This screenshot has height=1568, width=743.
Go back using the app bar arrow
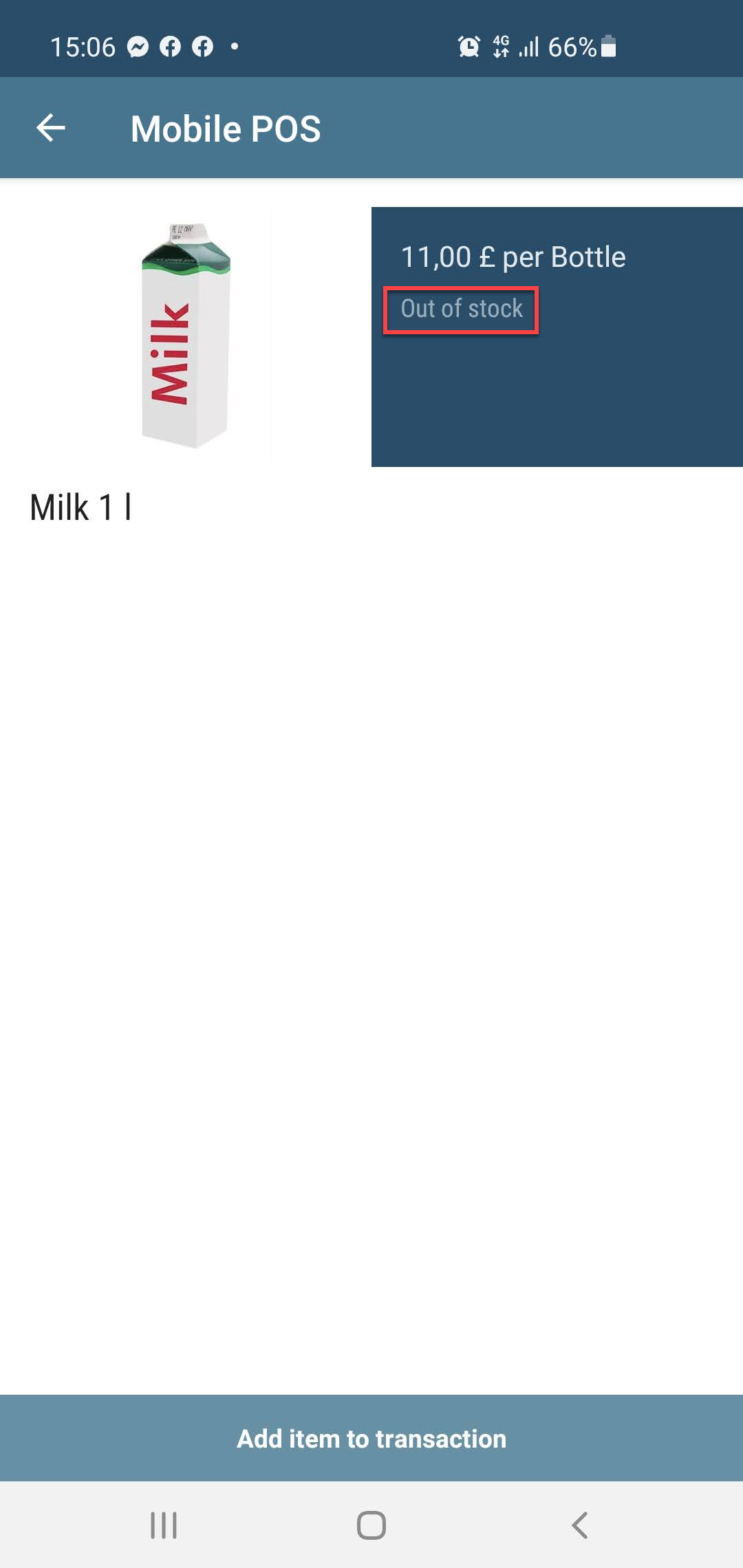50,128
